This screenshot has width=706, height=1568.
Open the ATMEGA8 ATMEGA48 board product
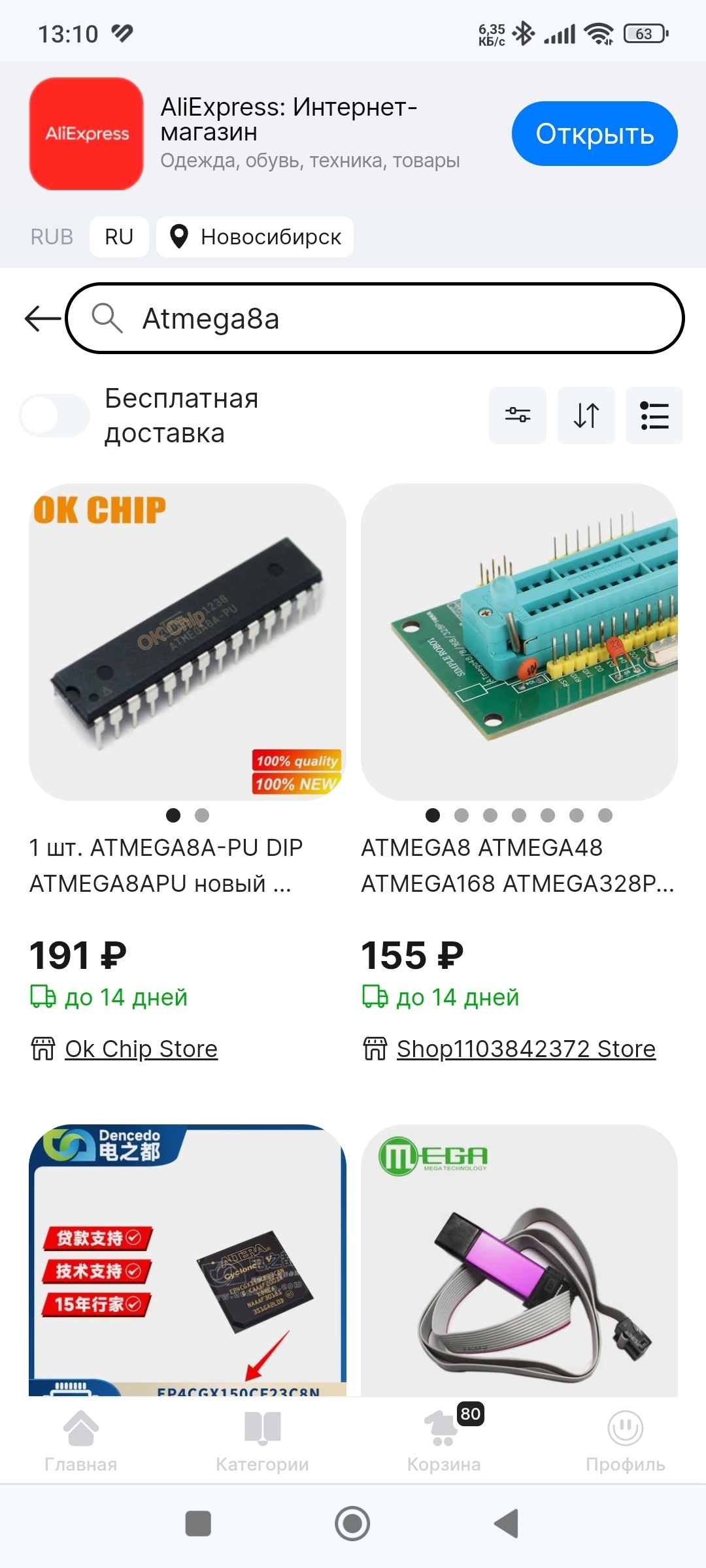tap(519, 642)
